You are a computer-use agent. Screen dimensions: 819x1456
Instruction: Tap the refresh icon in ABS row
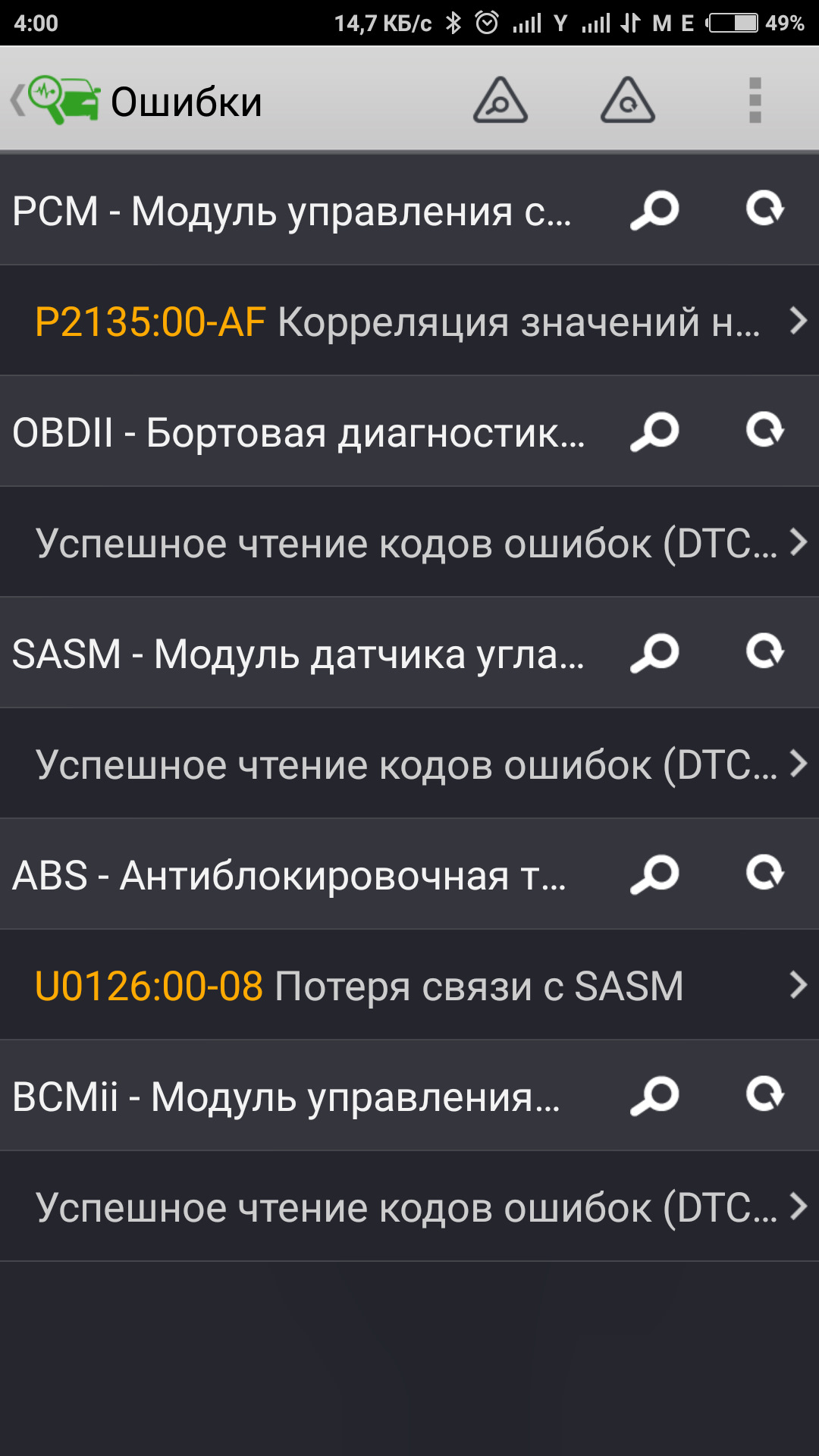coord(764,873)
